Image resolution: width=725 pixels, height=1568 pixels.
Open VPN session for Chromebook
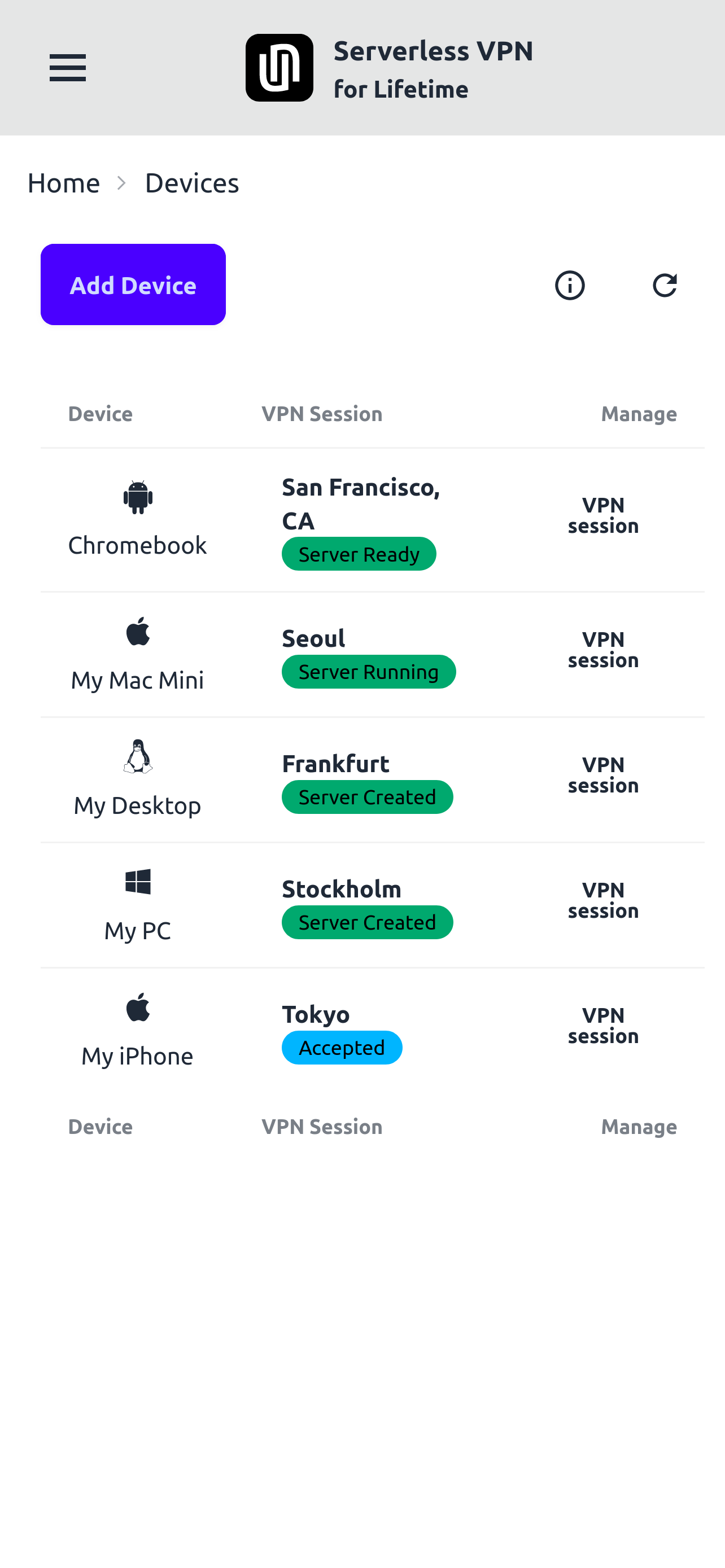(x=602, y=515)
